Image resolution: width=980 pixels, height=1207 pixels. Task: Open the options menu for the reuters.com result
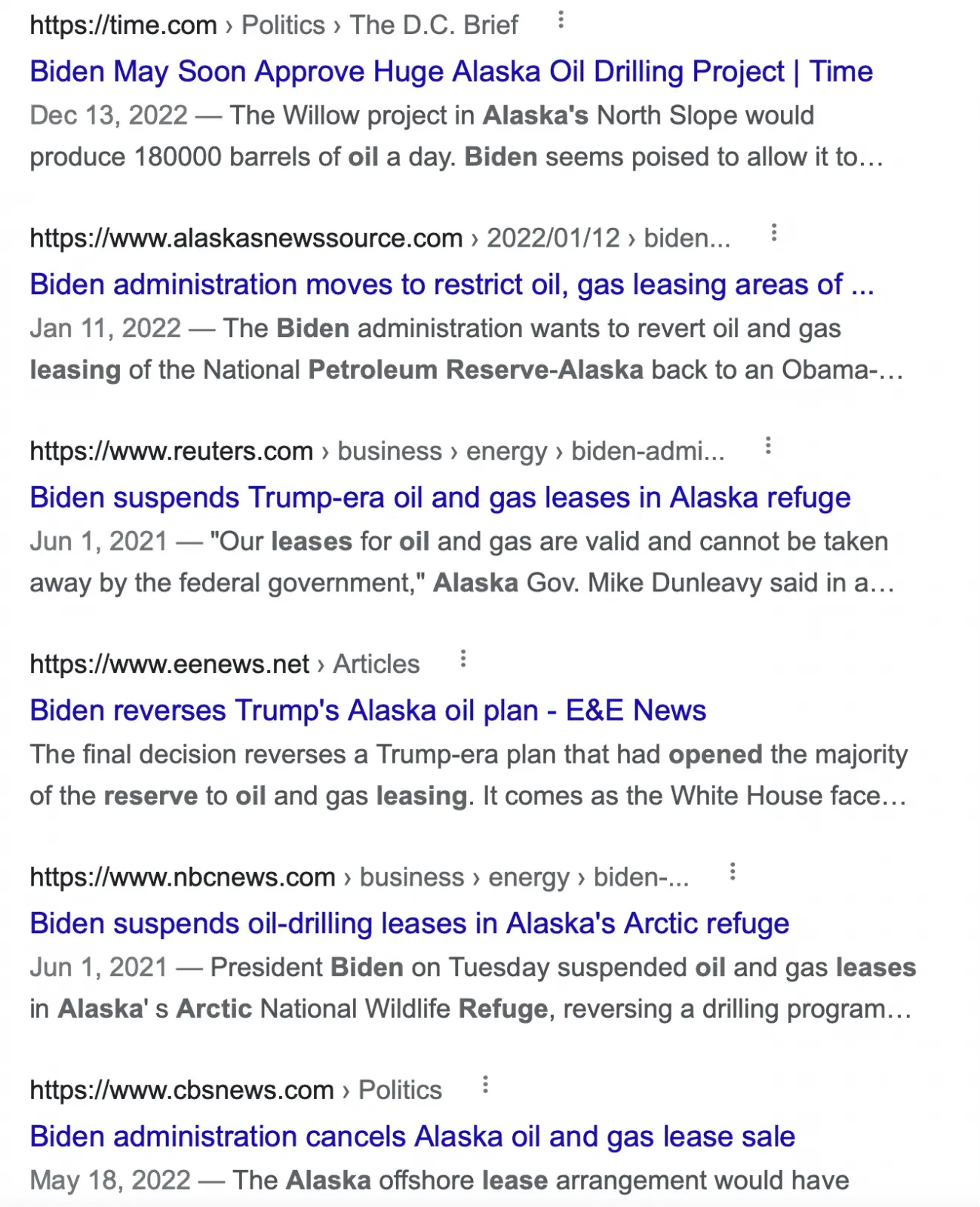[x=768, y=446]
